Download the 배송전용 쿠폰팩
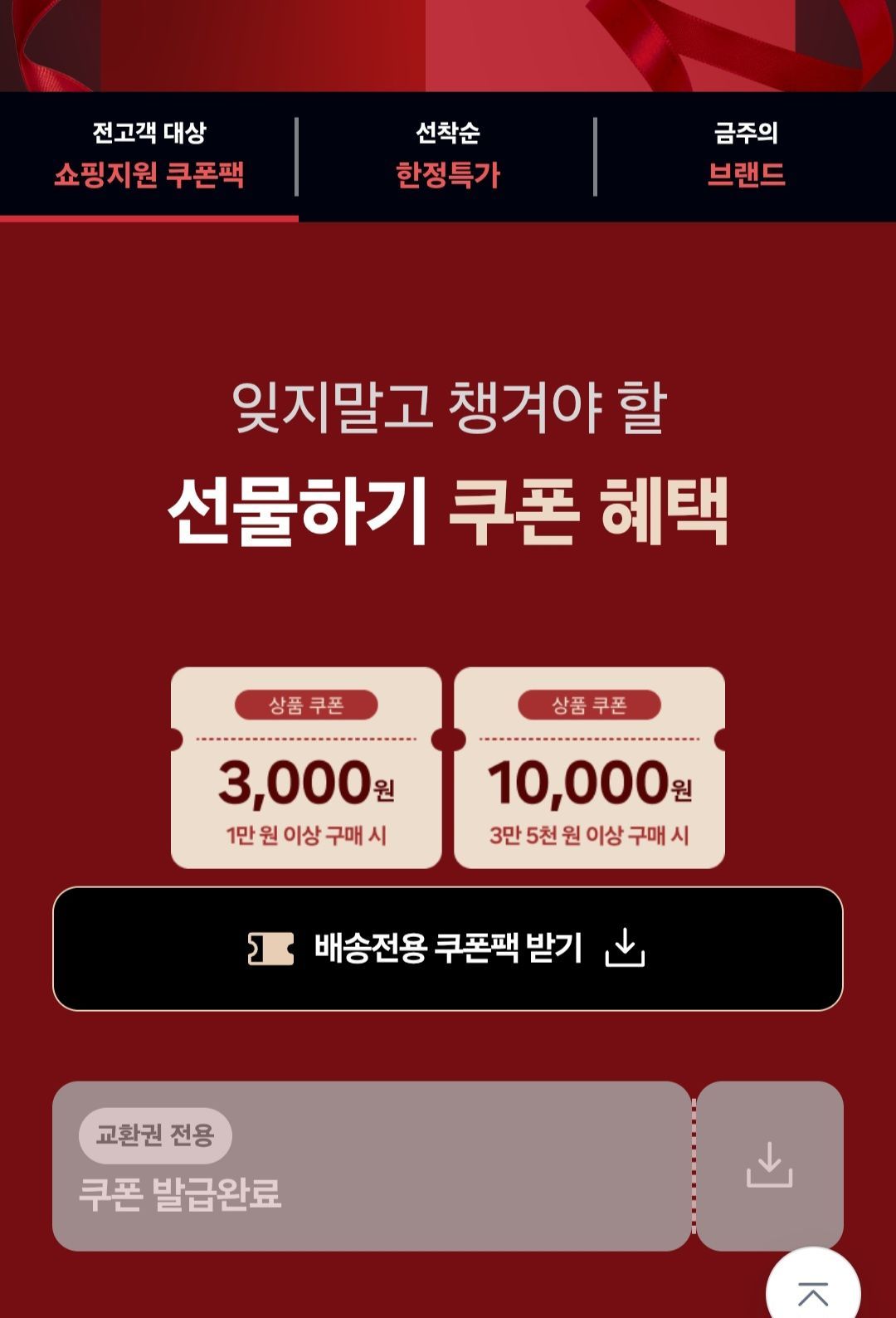 448,948
